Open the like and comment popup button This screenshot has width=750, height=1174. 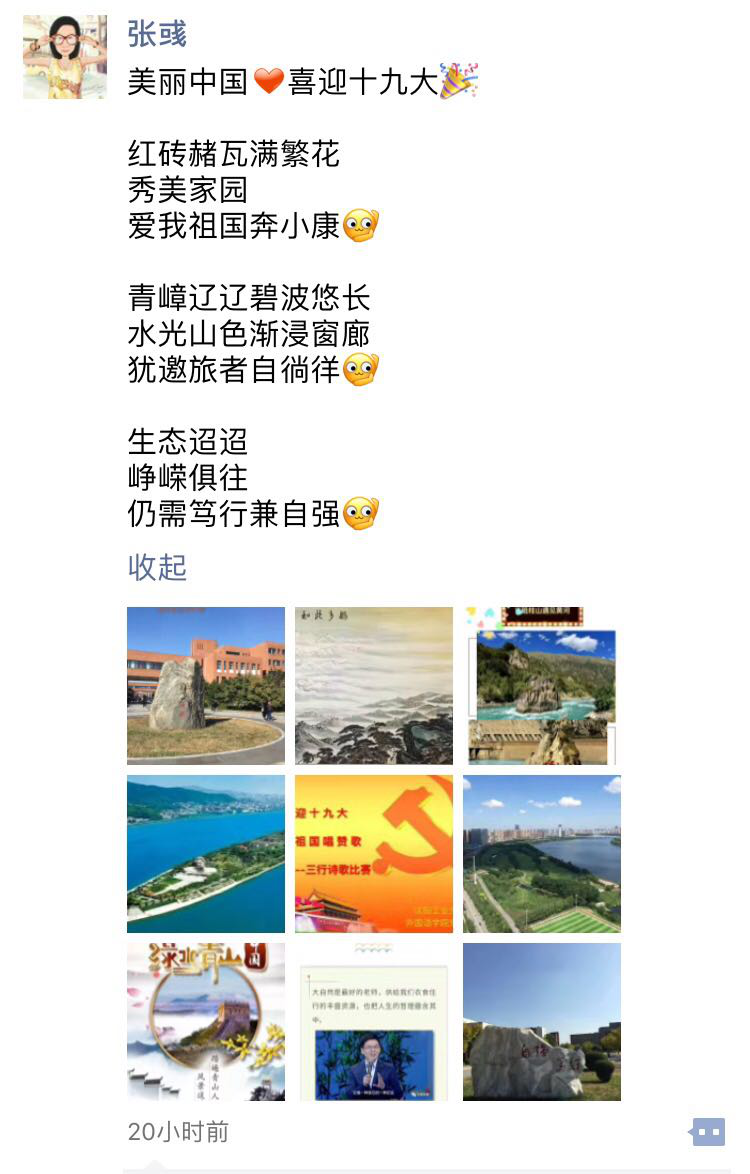(708, 1132)
